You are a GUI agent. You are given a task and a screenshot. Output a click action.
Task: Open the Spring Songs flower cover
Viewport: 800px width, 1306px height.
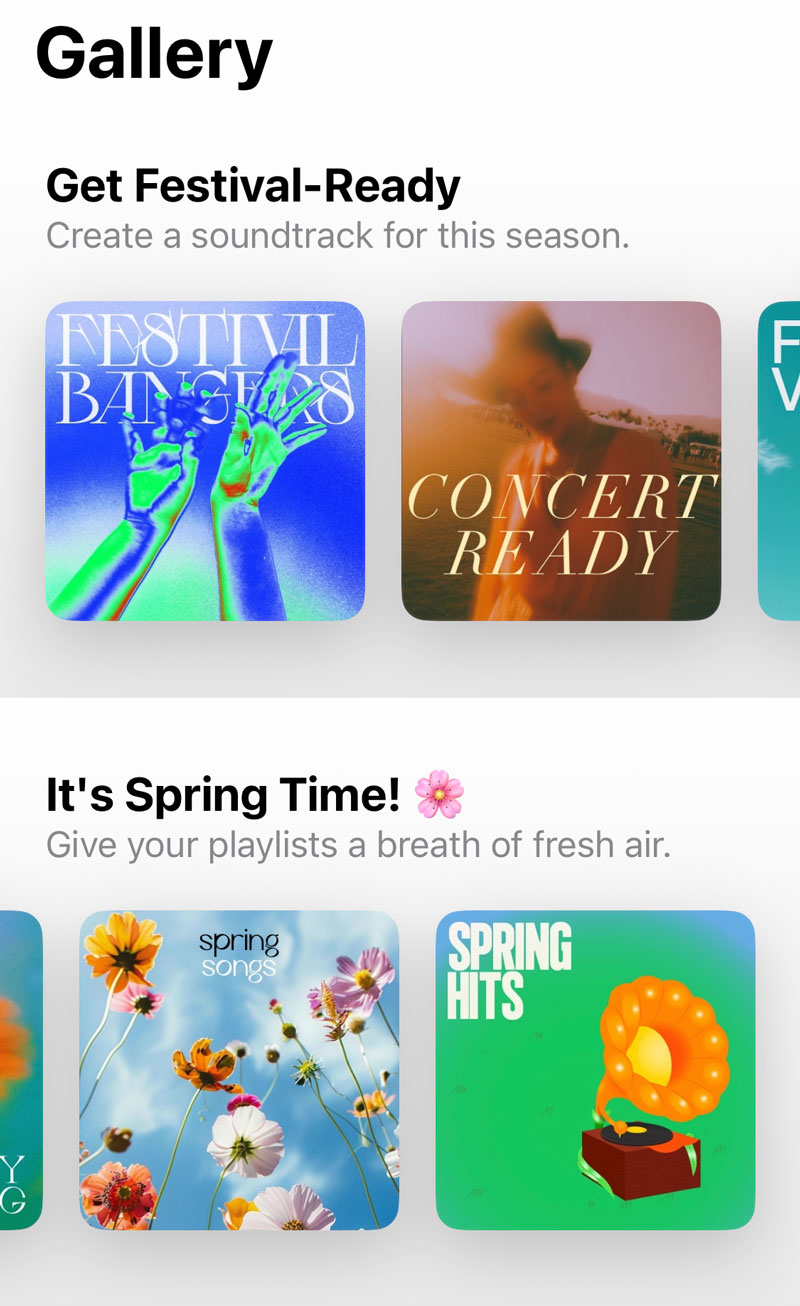(x=239, y=1070)
